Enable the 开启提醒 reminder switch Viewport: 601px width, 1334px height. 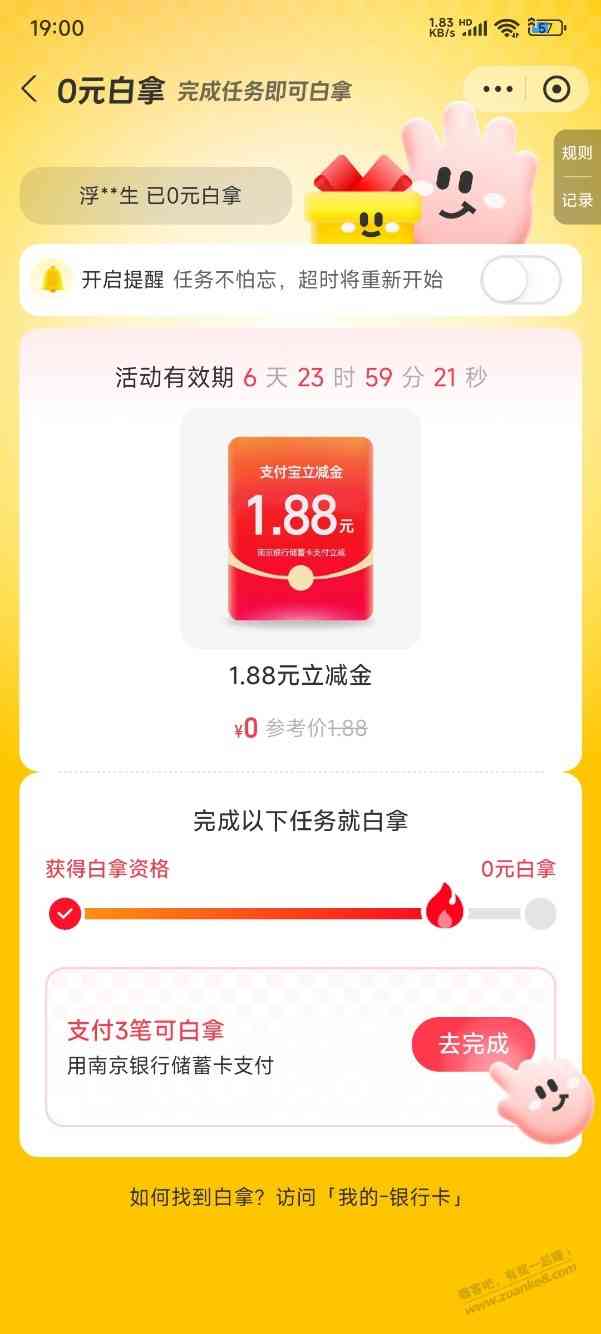(x=520, y=280)
